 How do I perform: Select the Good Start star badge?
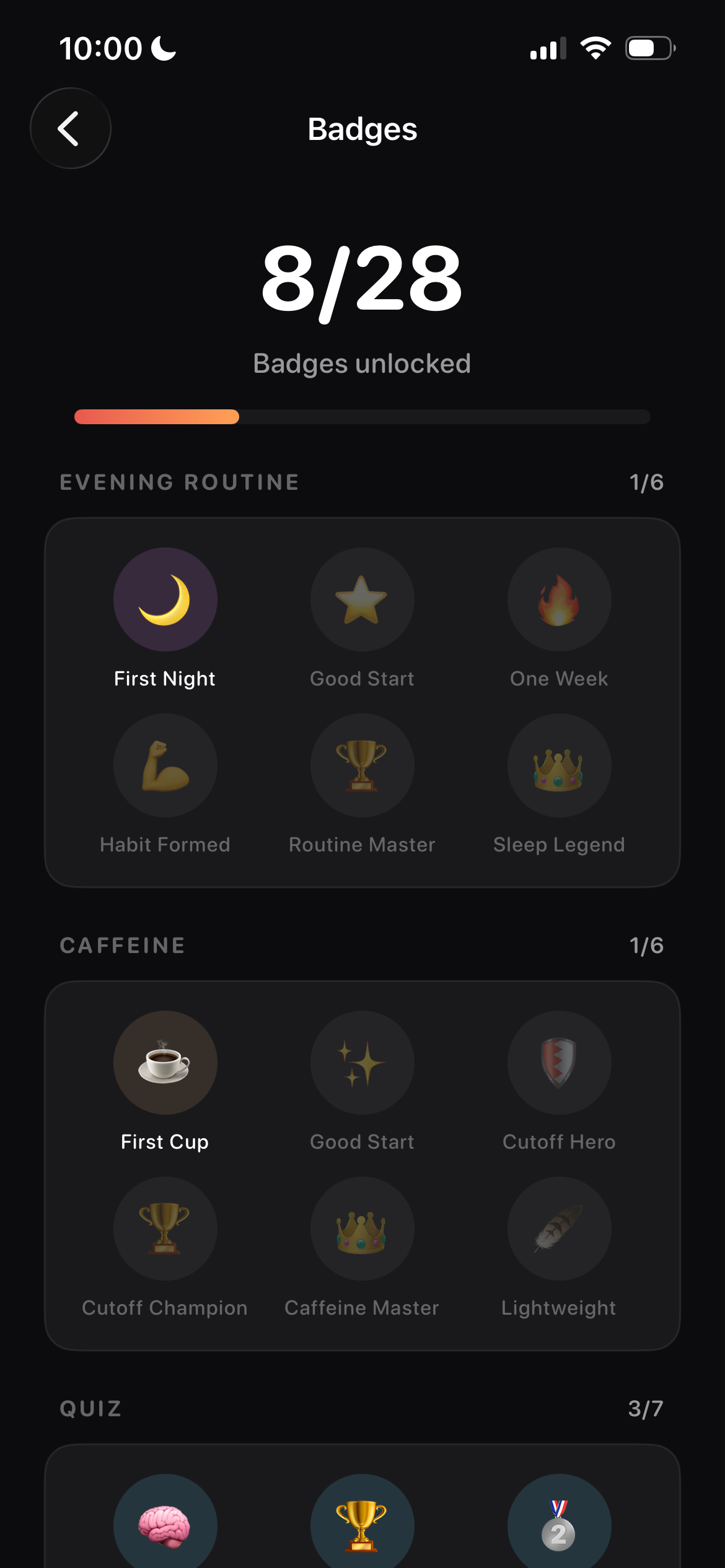coord(362,598)
